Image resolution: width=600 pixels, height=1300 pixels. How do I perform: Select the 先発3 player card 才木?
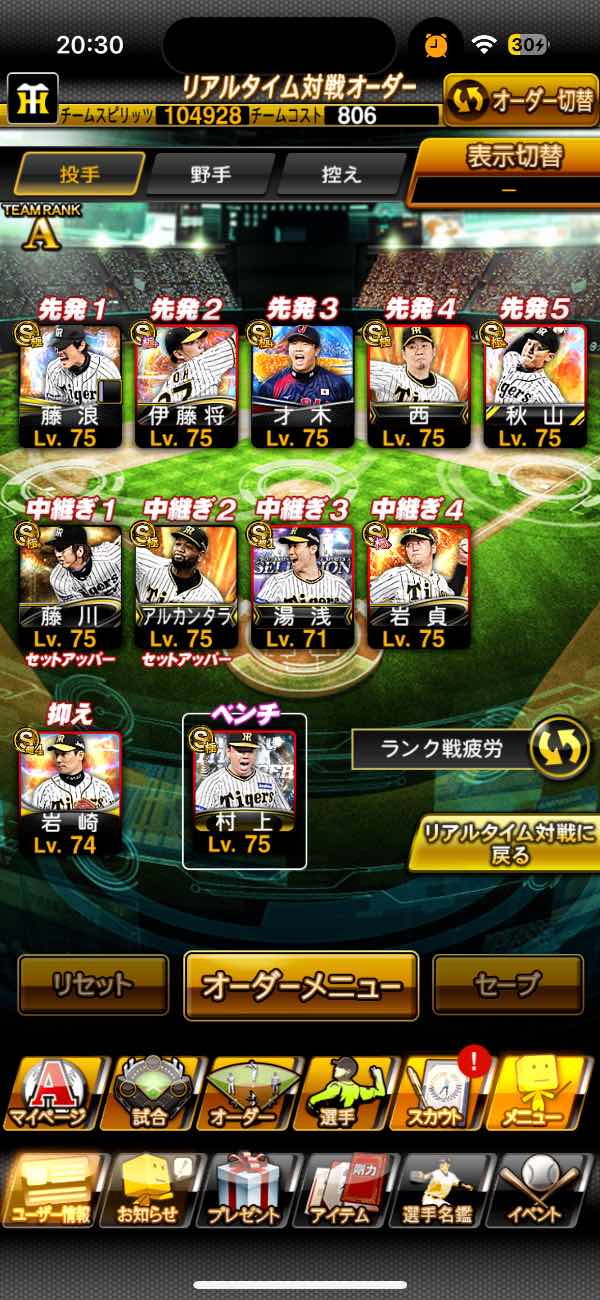[301, 385]
